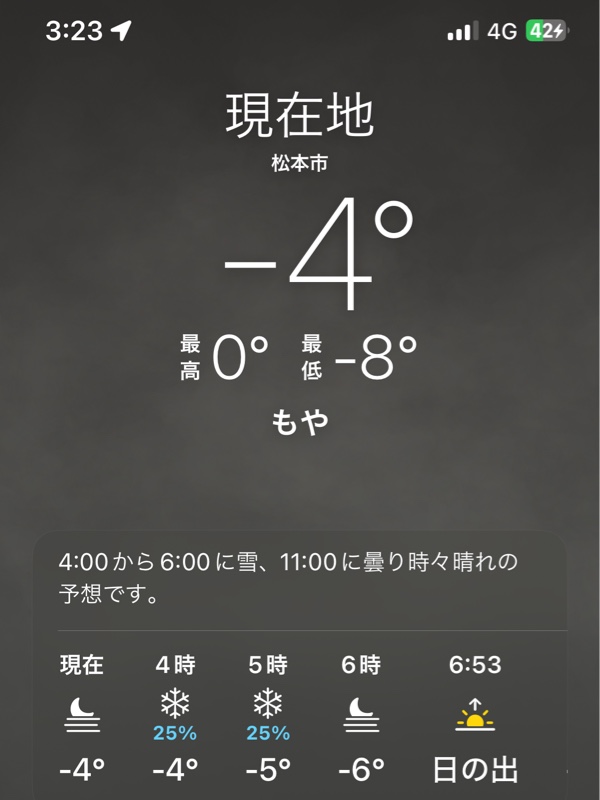Open the hourly forecast card details
The image size is (600, 800).
300,580
